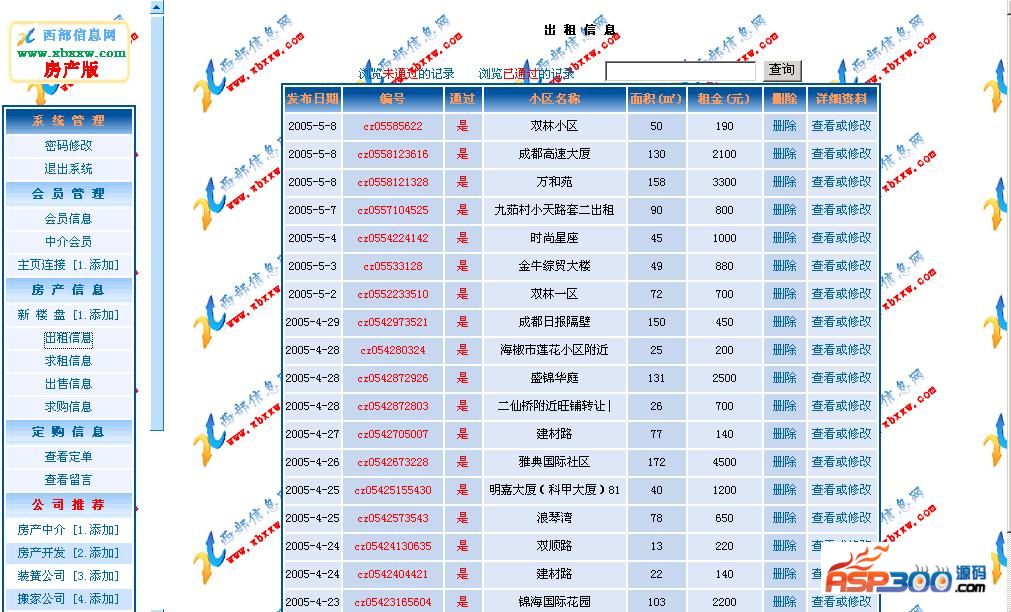
Task: Open listing number cz05585622
Action: point(392,126)
